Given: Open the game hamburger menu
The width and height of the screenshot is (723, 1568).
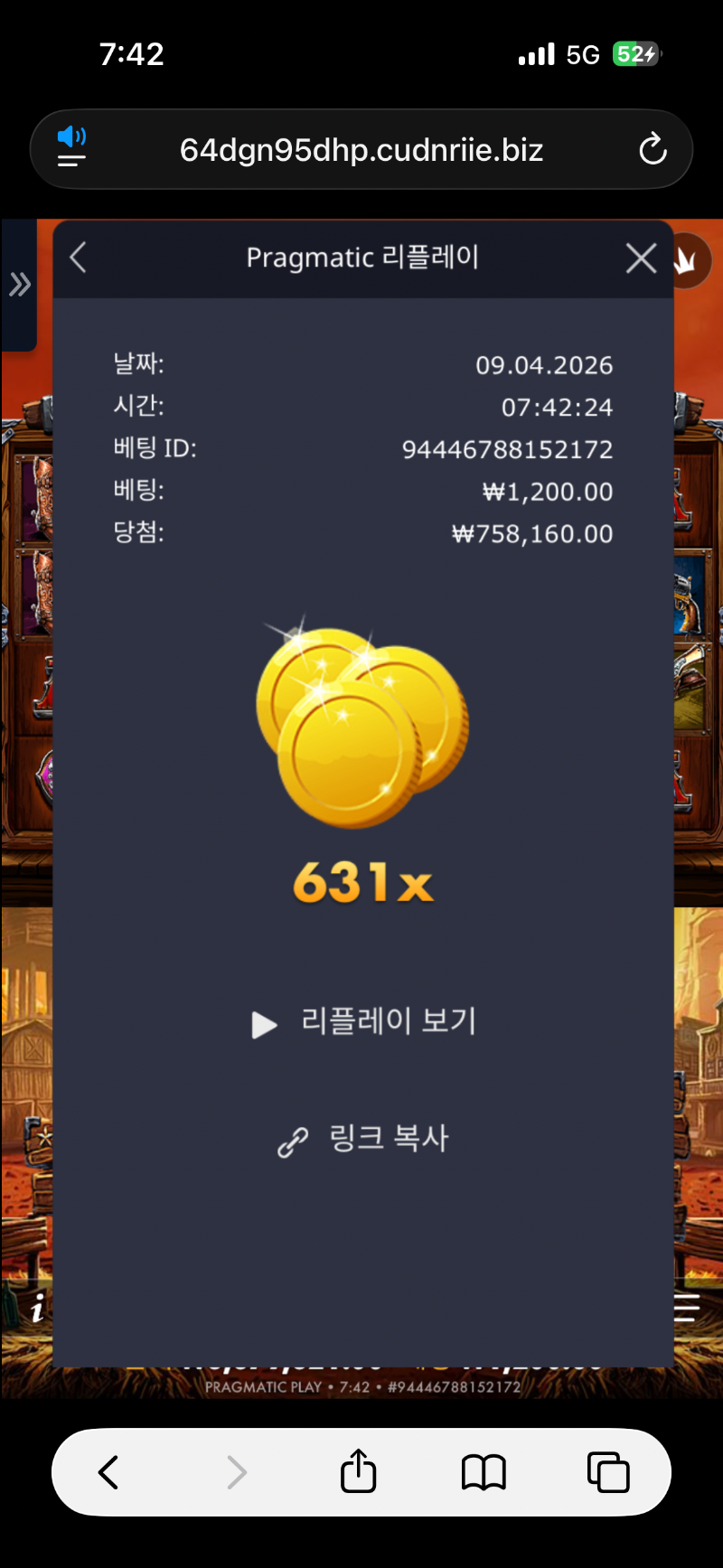Looking at the screenshot, I should coord(689,1307).
